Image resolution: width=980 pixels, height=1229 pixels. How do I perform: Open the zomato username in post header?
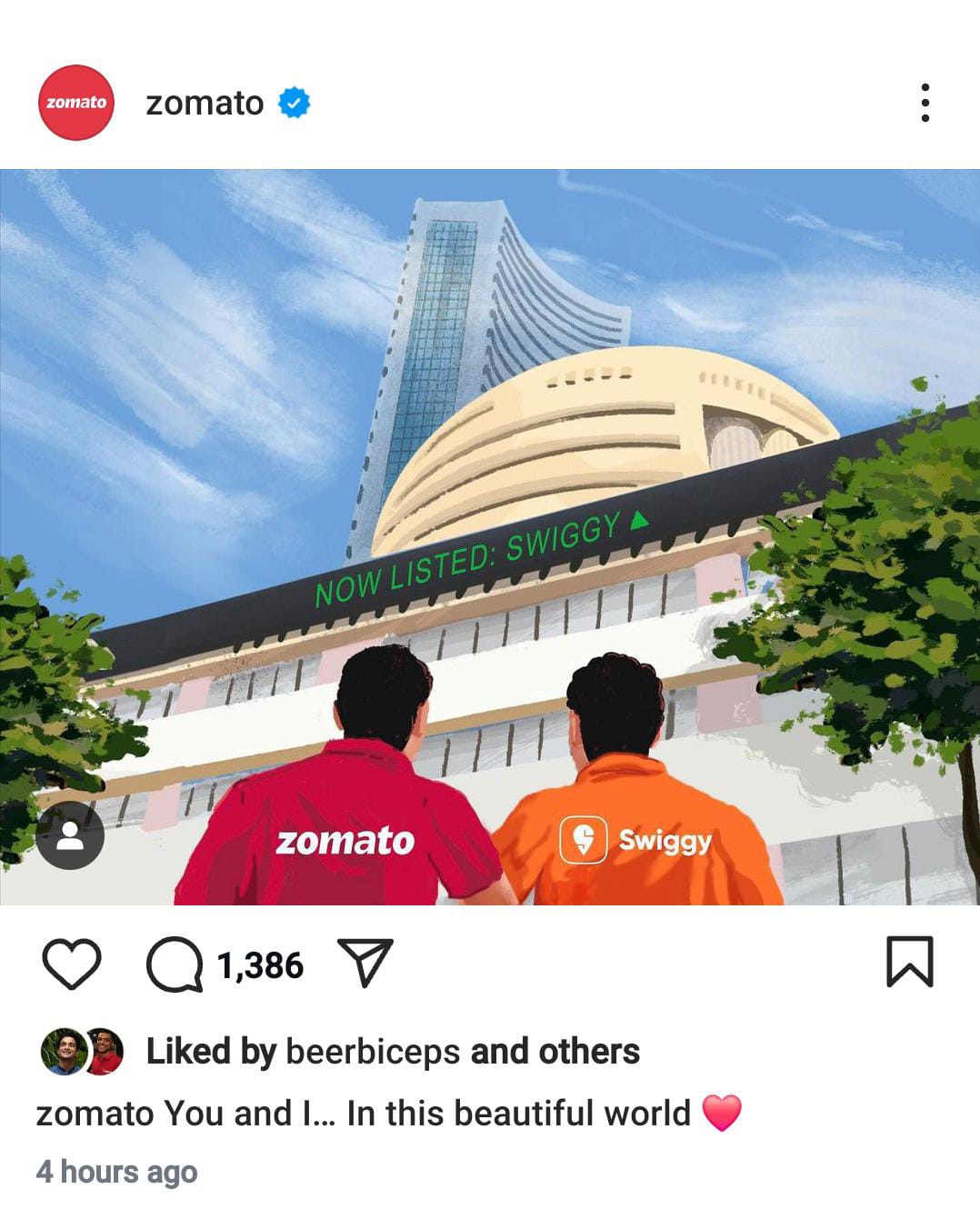(x=205, y=103)
